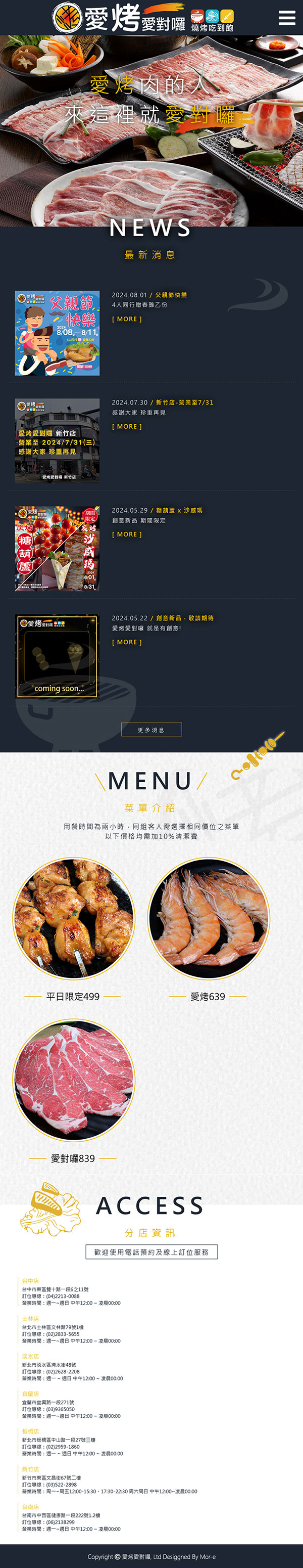Open the hamburger menu

[x=286, y=18]
